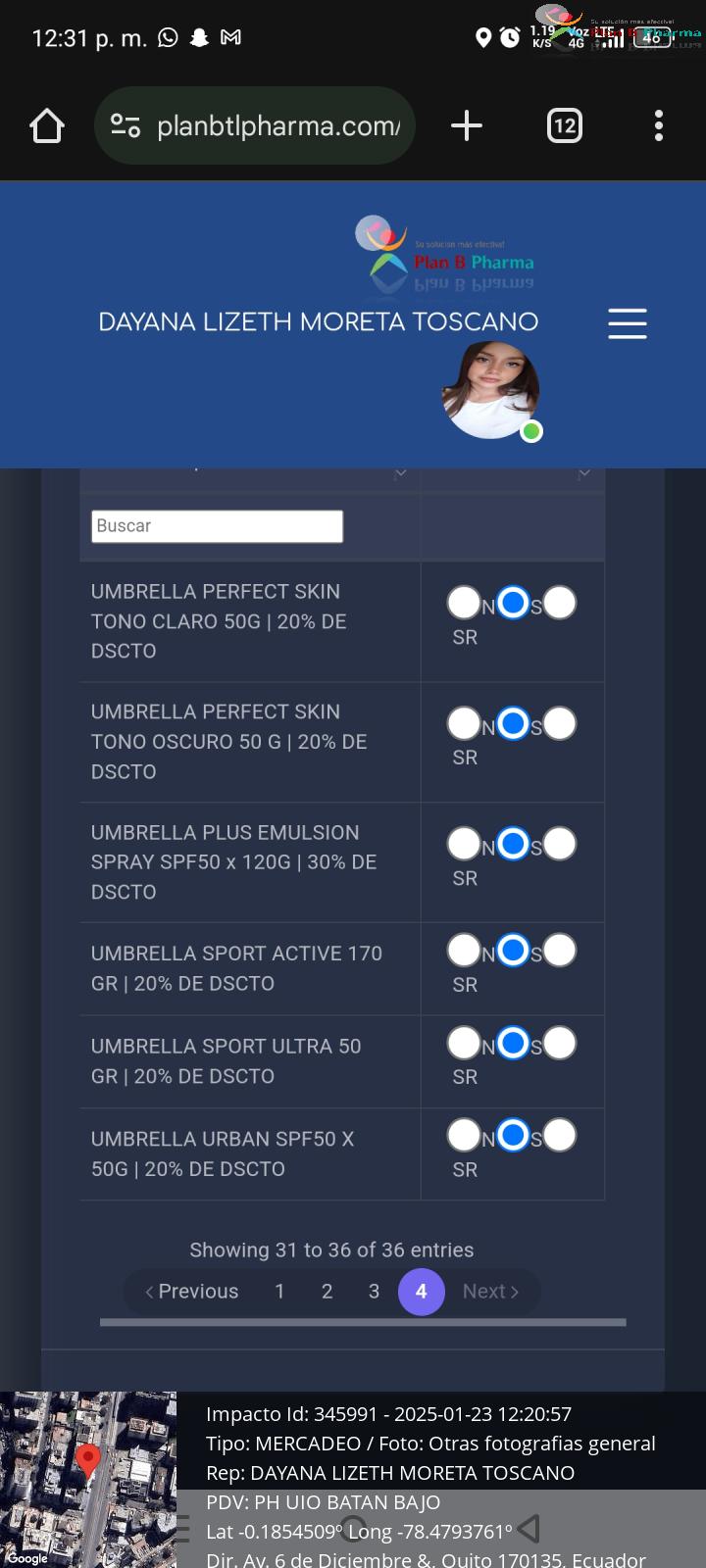This screenshot has width=706, height=1568.
Task: Select N for Umbrella Plus Emulsion Spray
Action: [x=464, y=844]
